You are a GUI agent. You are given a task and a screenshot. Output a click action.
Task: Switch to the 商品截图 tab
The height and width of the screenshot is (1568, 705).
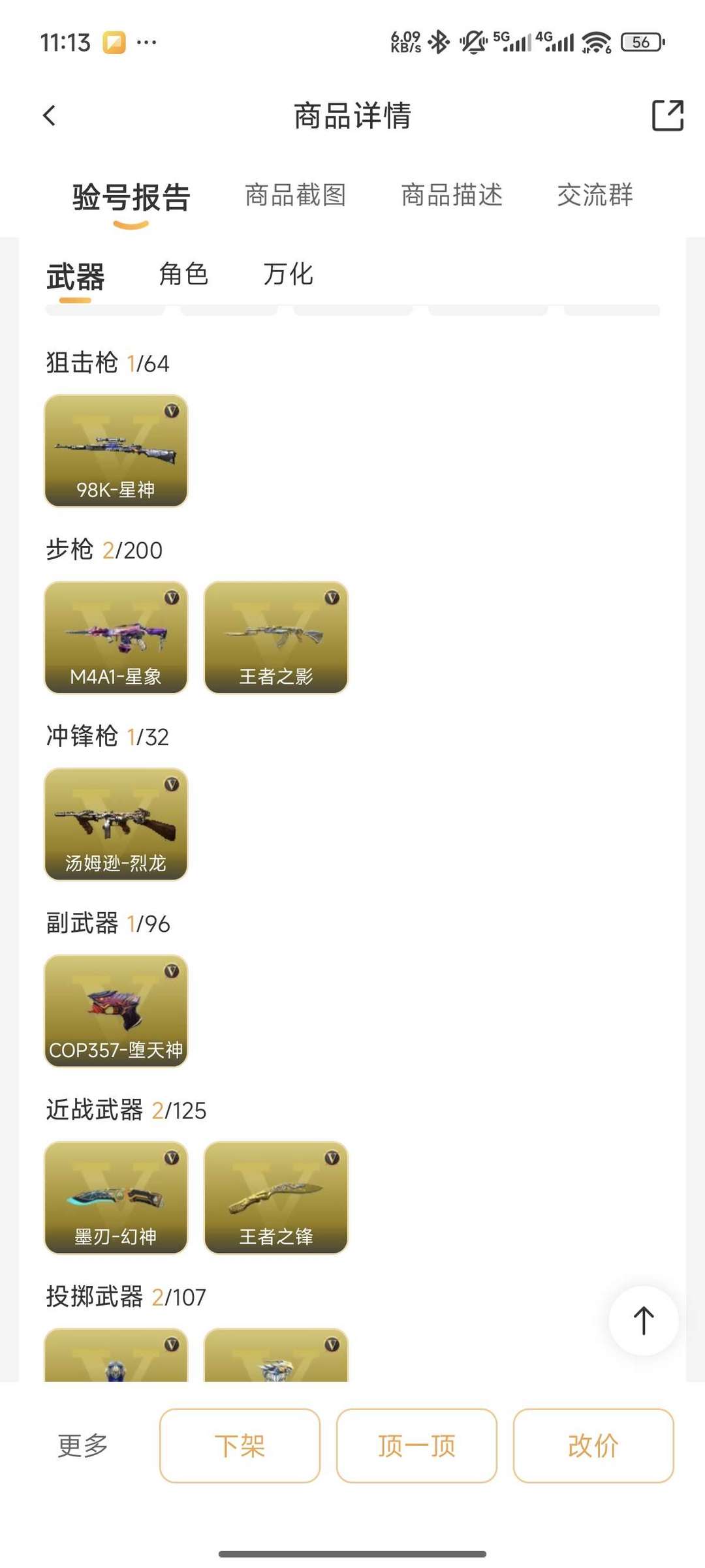click(295, 195)
